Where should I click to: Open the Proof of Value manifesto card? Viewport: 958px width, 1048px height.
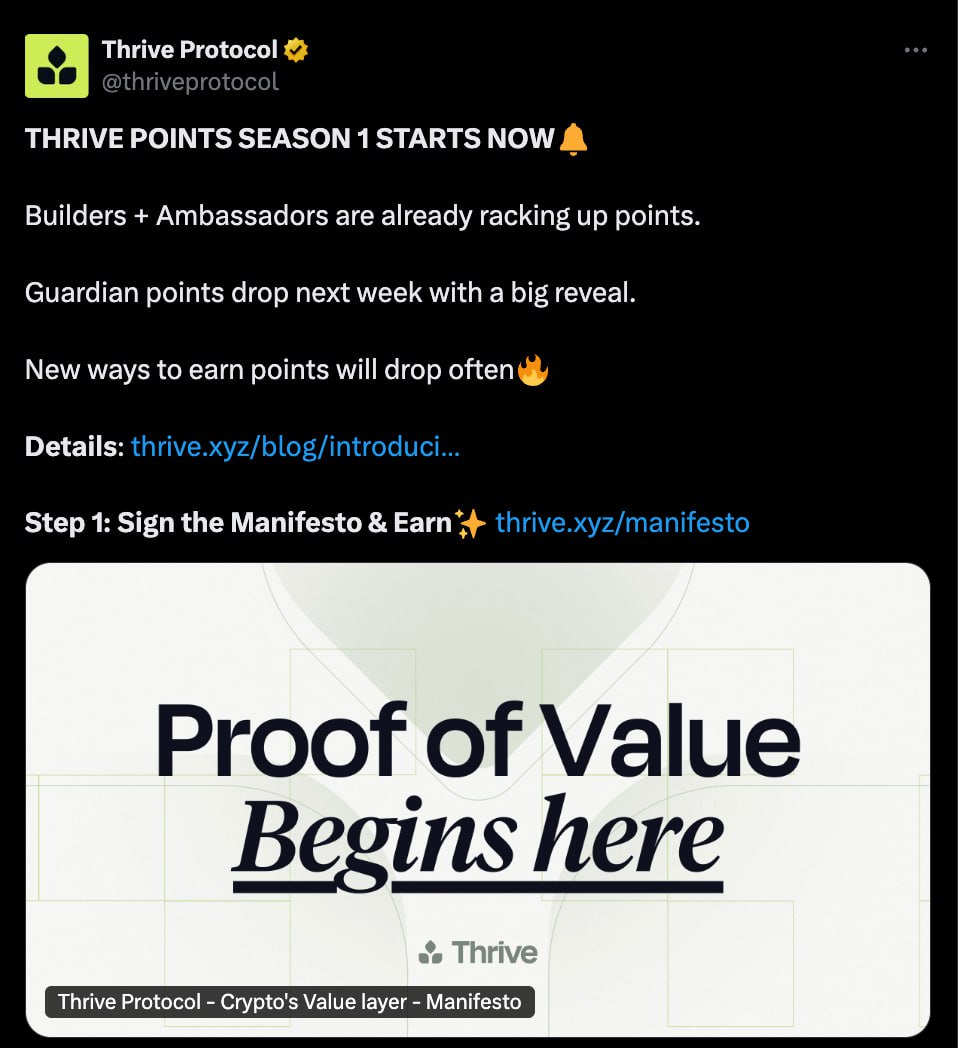[x=478, y=799]
